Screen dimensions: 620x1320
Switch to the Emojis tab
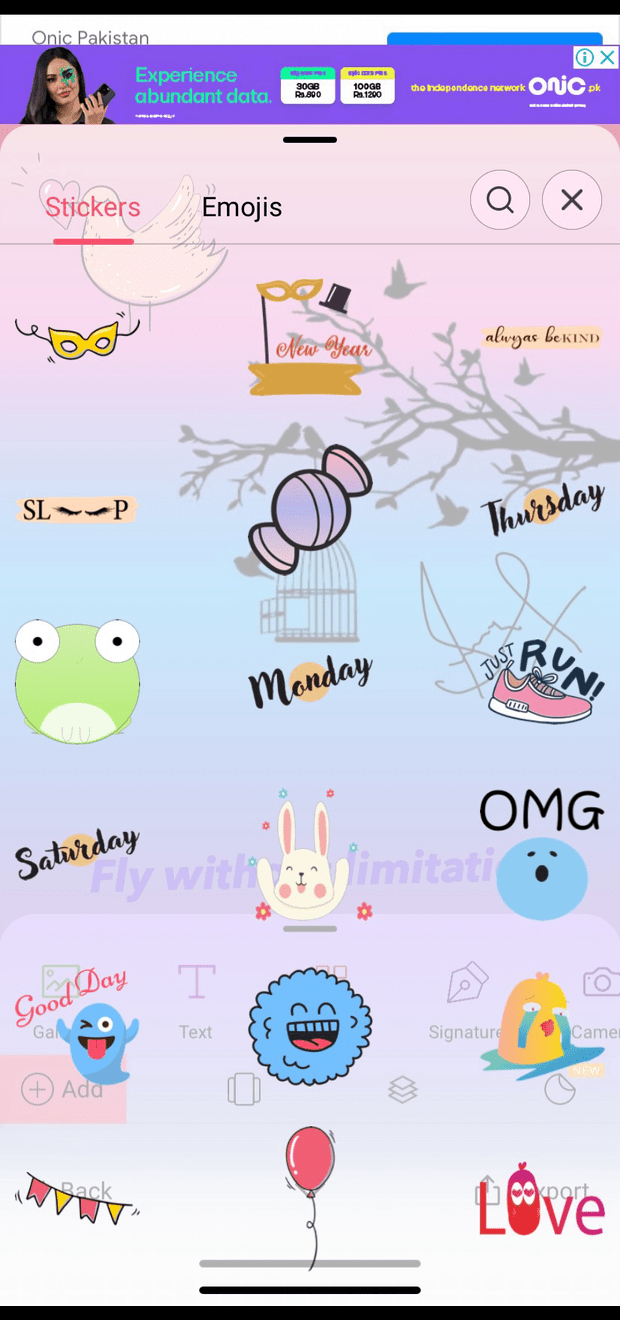242,207
